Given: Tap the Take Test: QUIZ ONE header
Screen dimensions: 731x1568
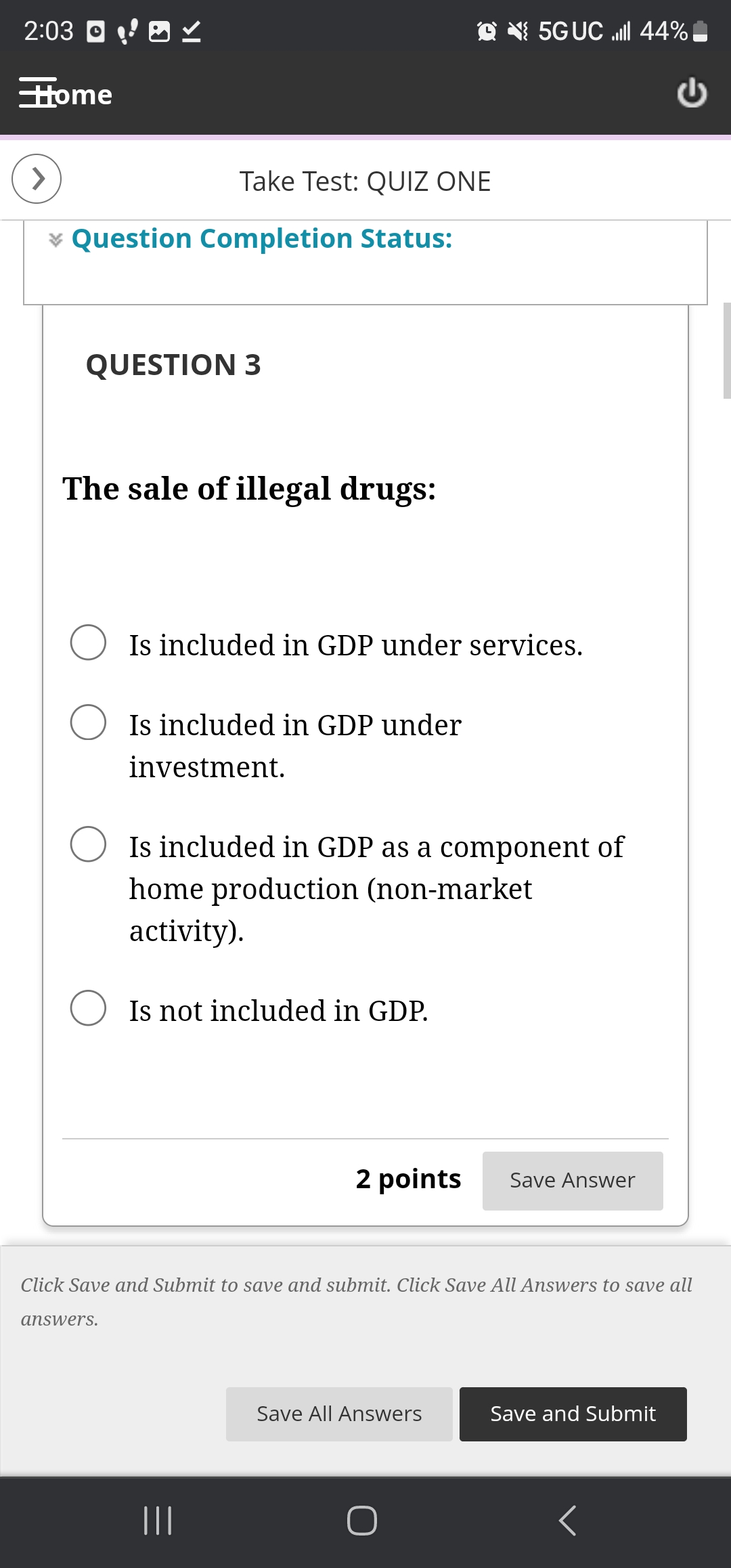Looking at the screenshot, I should tap(365, 181).
